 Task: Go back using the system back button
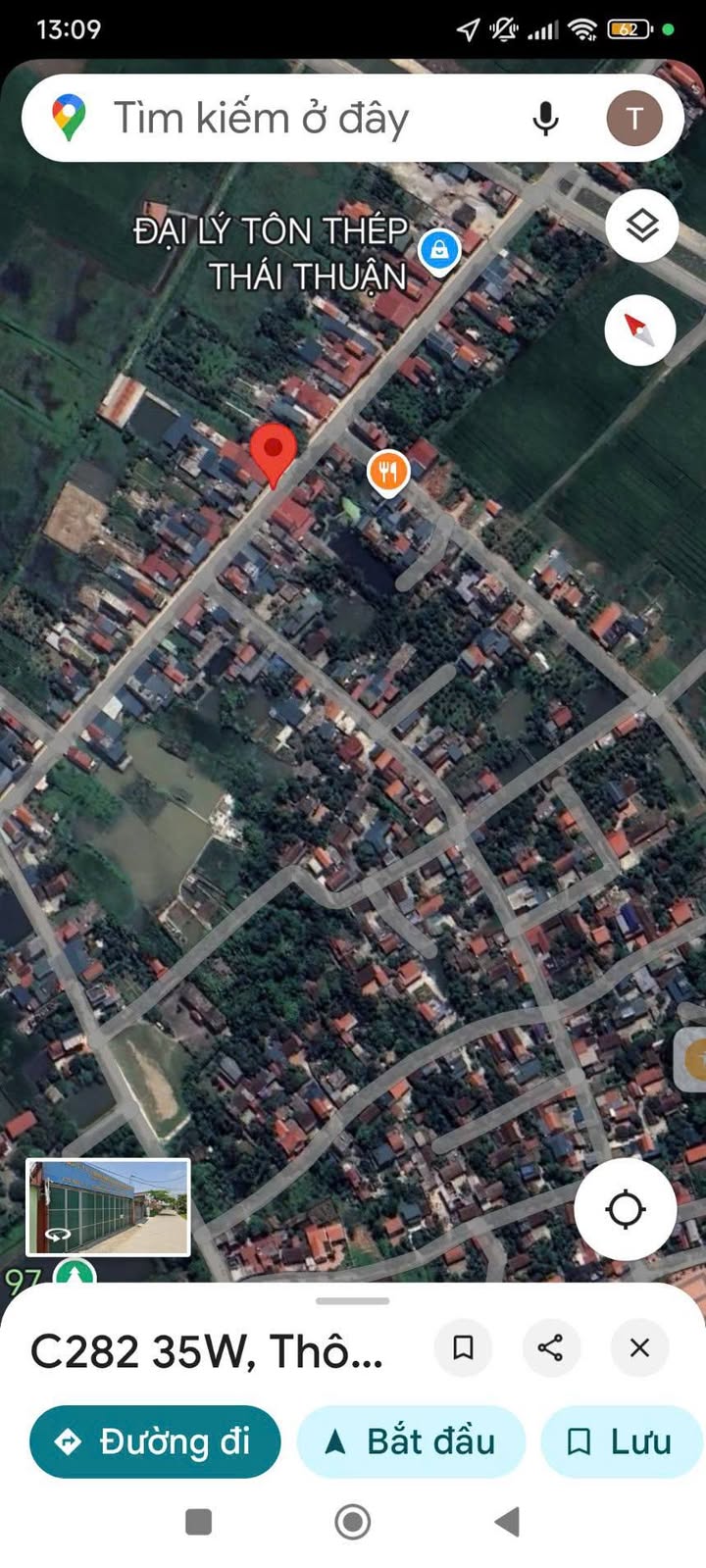(507, 1522)
